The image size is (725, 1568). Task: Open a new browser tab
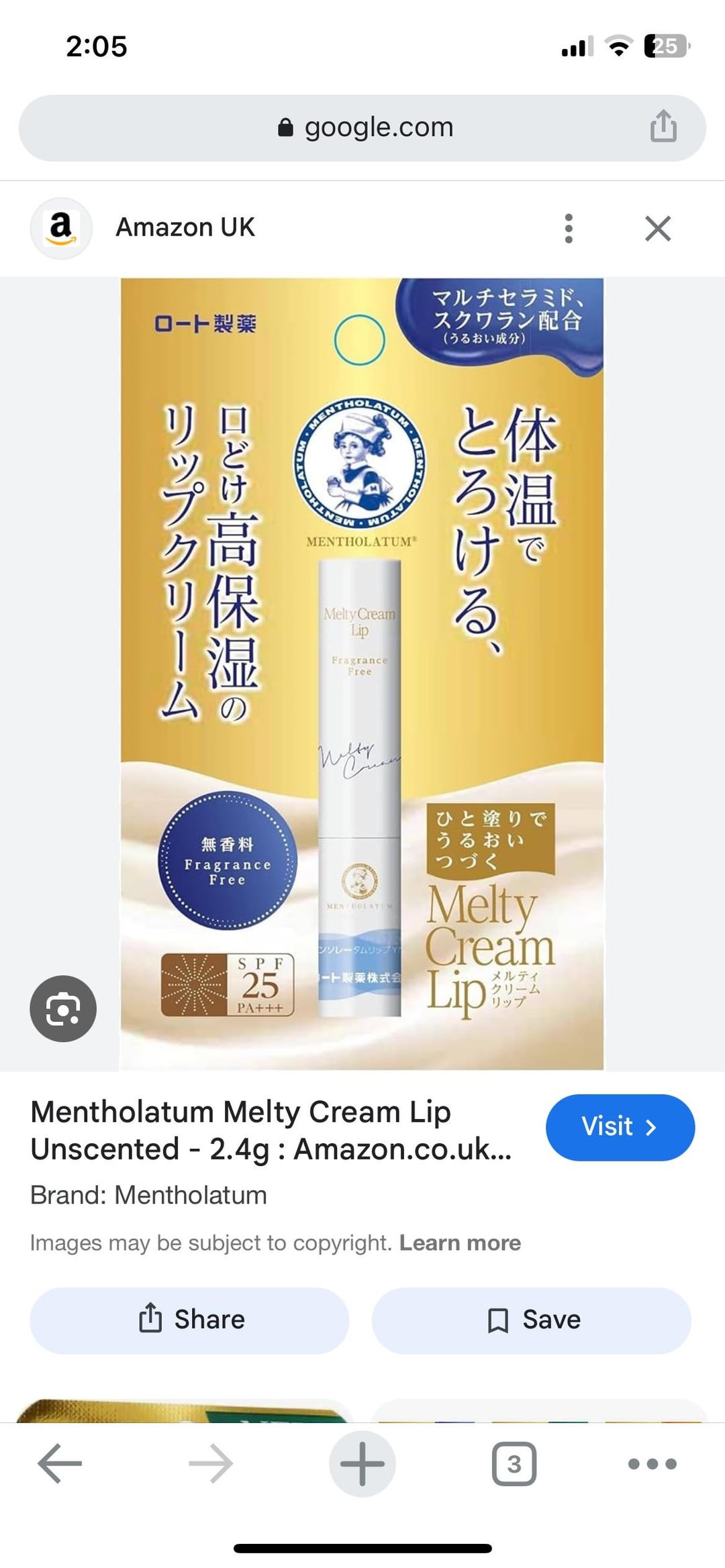tap(362, 1463)
